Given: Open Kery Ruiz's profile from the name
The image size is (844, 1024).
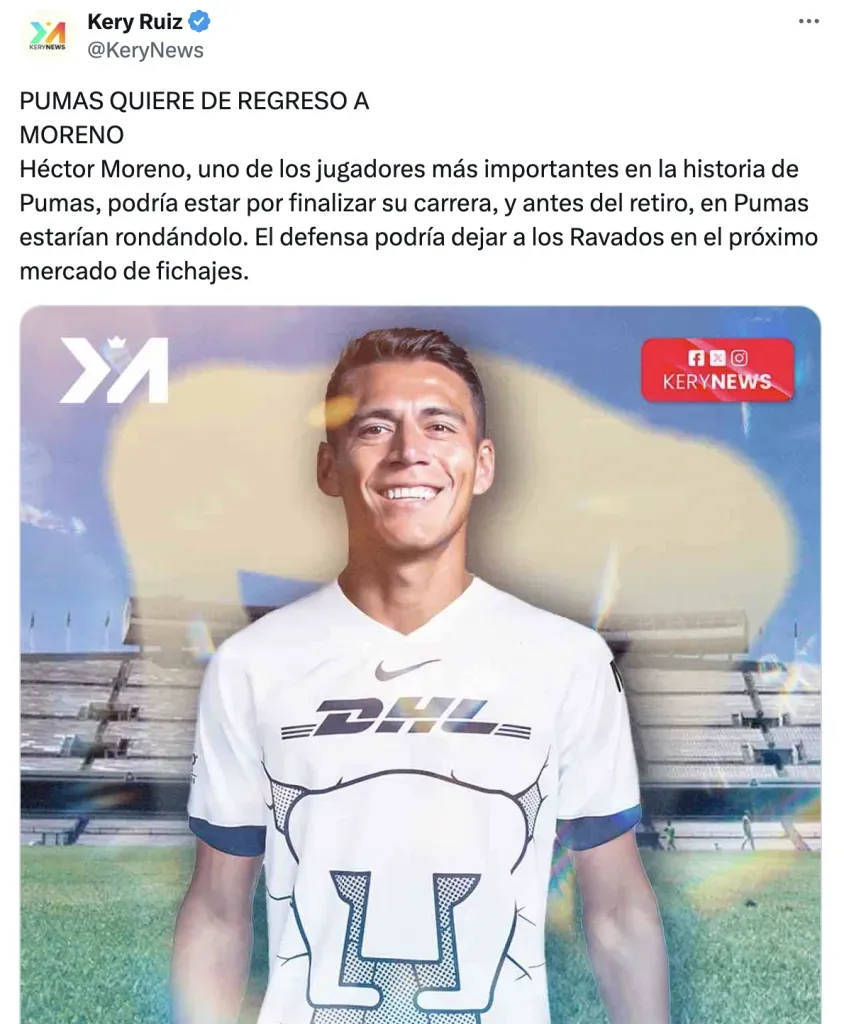Looking at the screenshot, I should click(x=135, y=21).
